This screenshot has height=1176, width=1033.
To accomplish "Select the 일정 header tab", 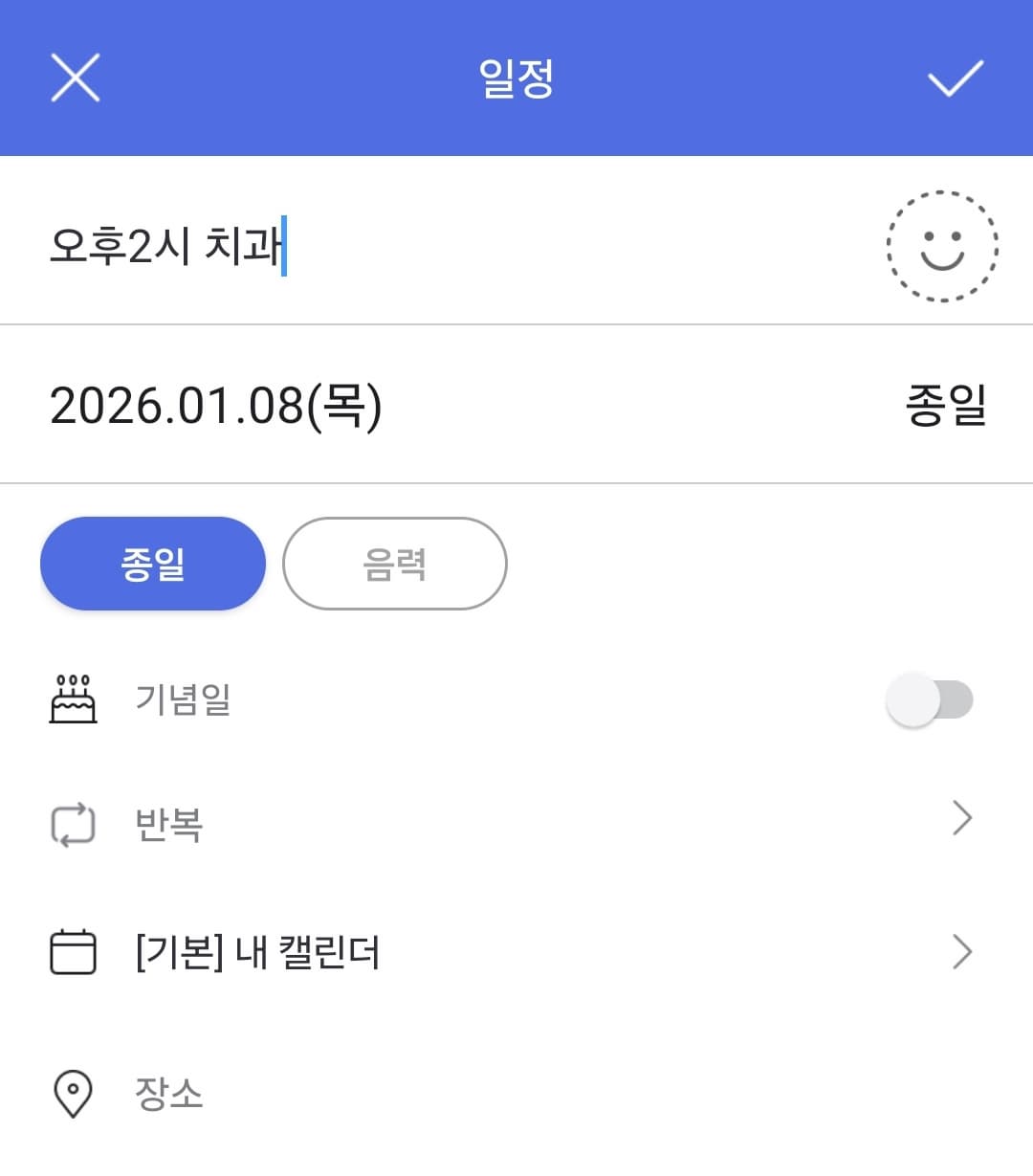I will [516, 78].
